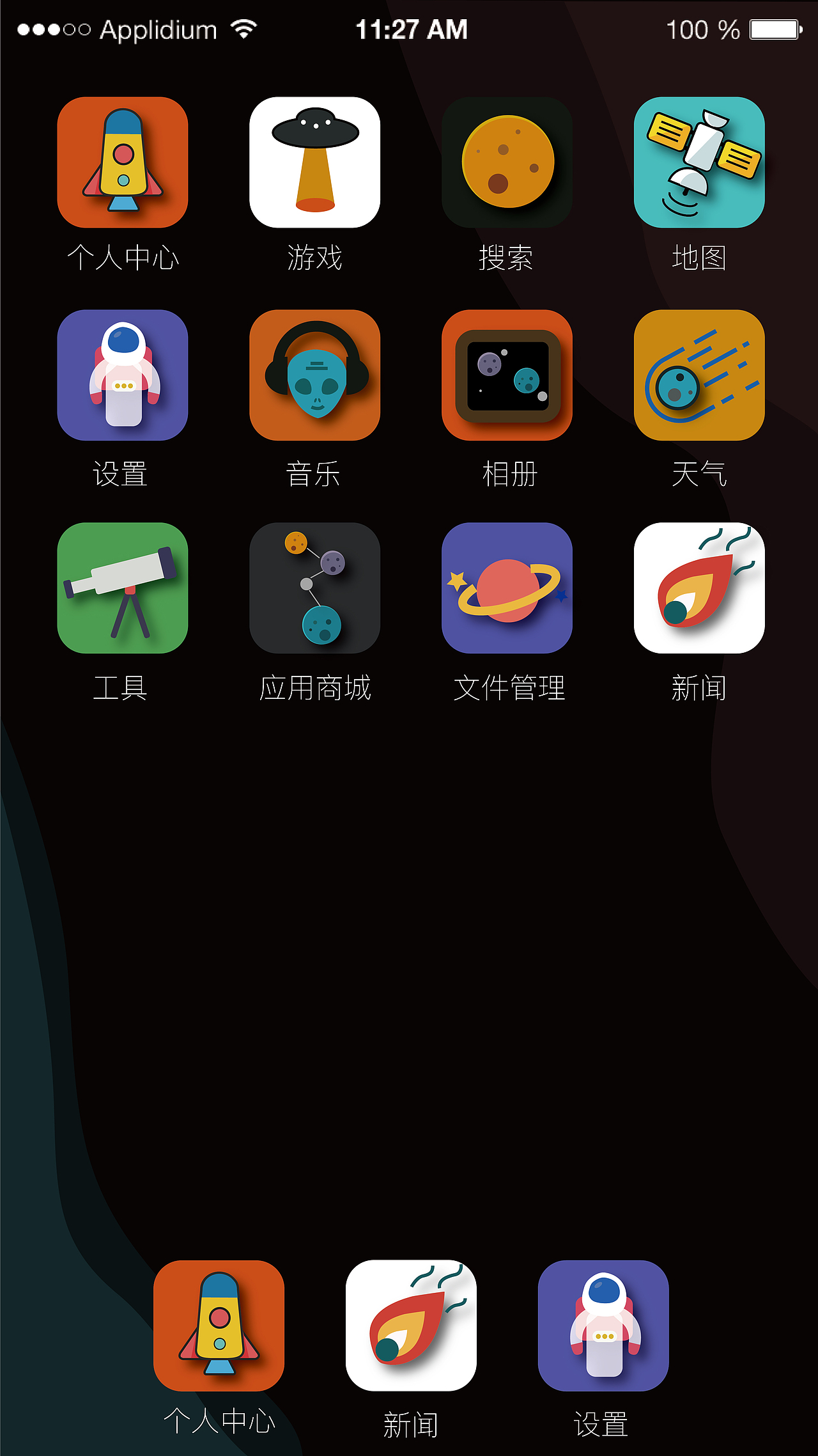818x1456 pixels.
Task: Open the astronaut-themed 设置 settings app
Action: tap(123, 377)
